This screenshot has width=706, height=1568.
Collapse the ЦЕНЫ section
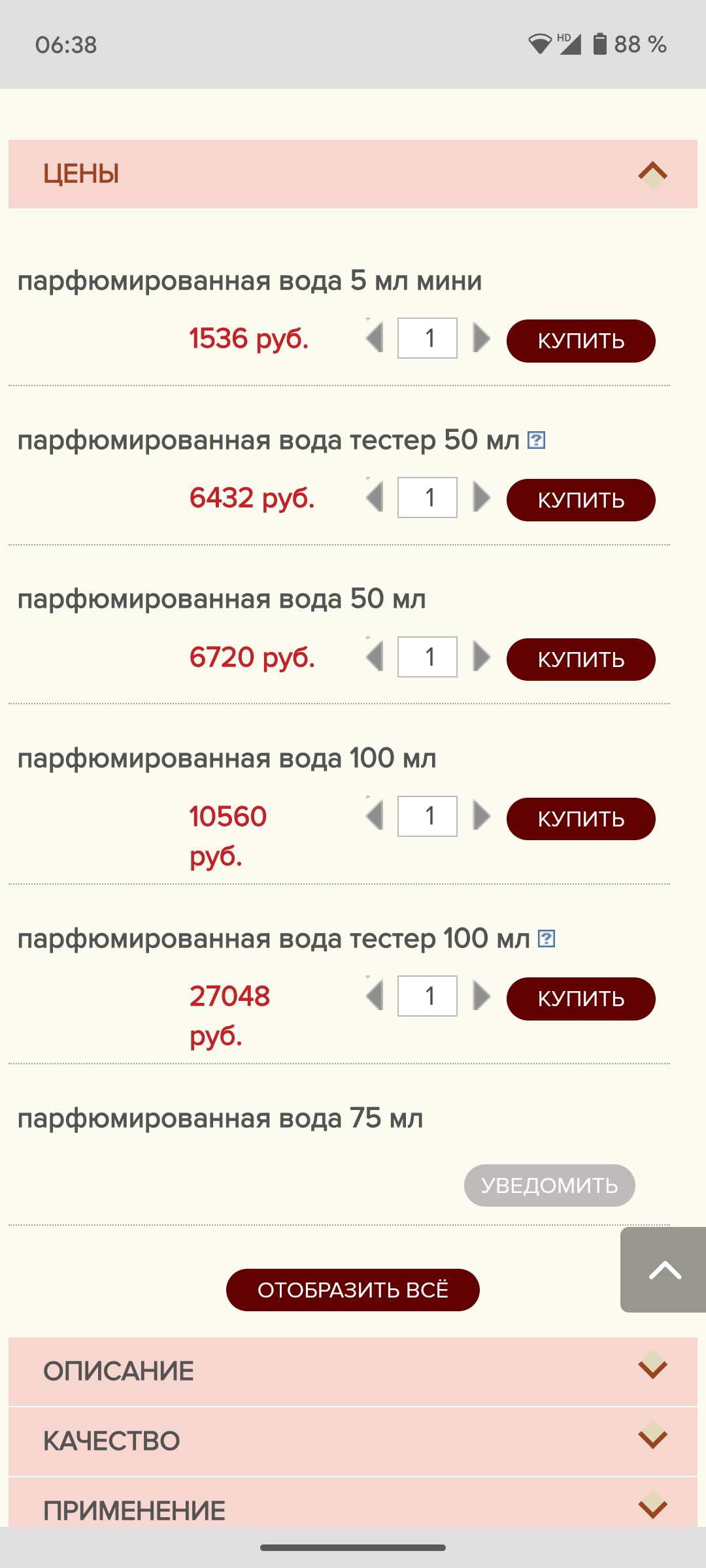coord(652,174)
